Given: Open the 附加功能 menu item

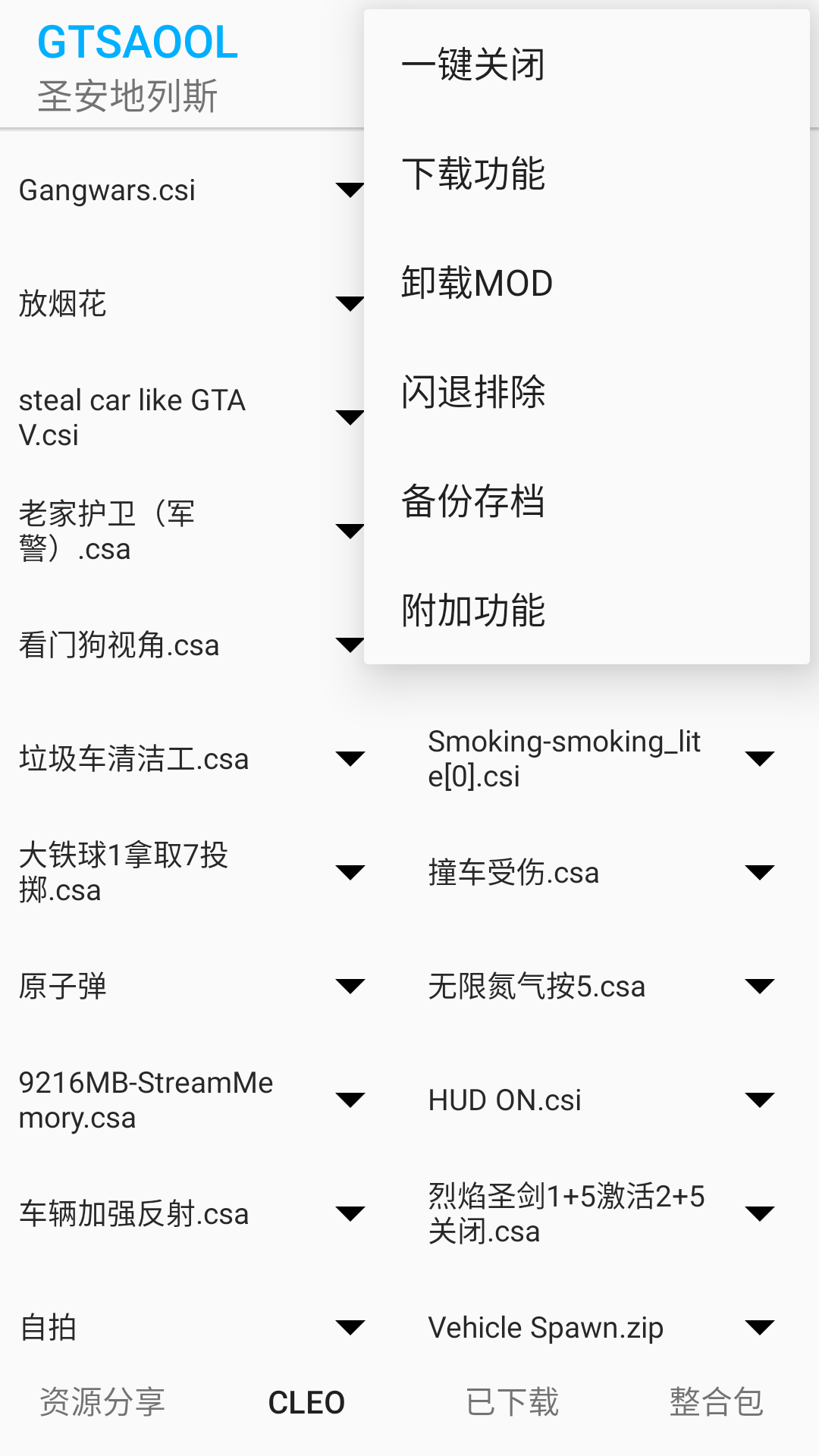Looking at the screenshot, I should [474, 609].
